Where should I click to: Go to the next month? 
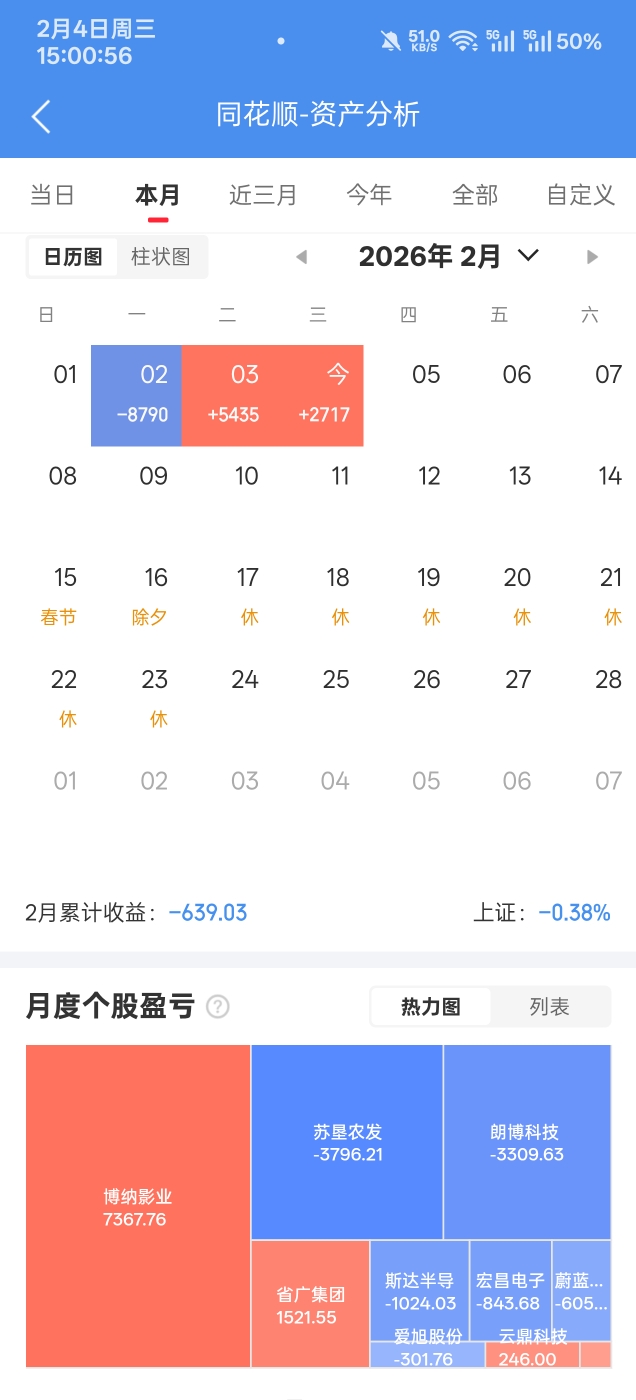tap(592, 257)
